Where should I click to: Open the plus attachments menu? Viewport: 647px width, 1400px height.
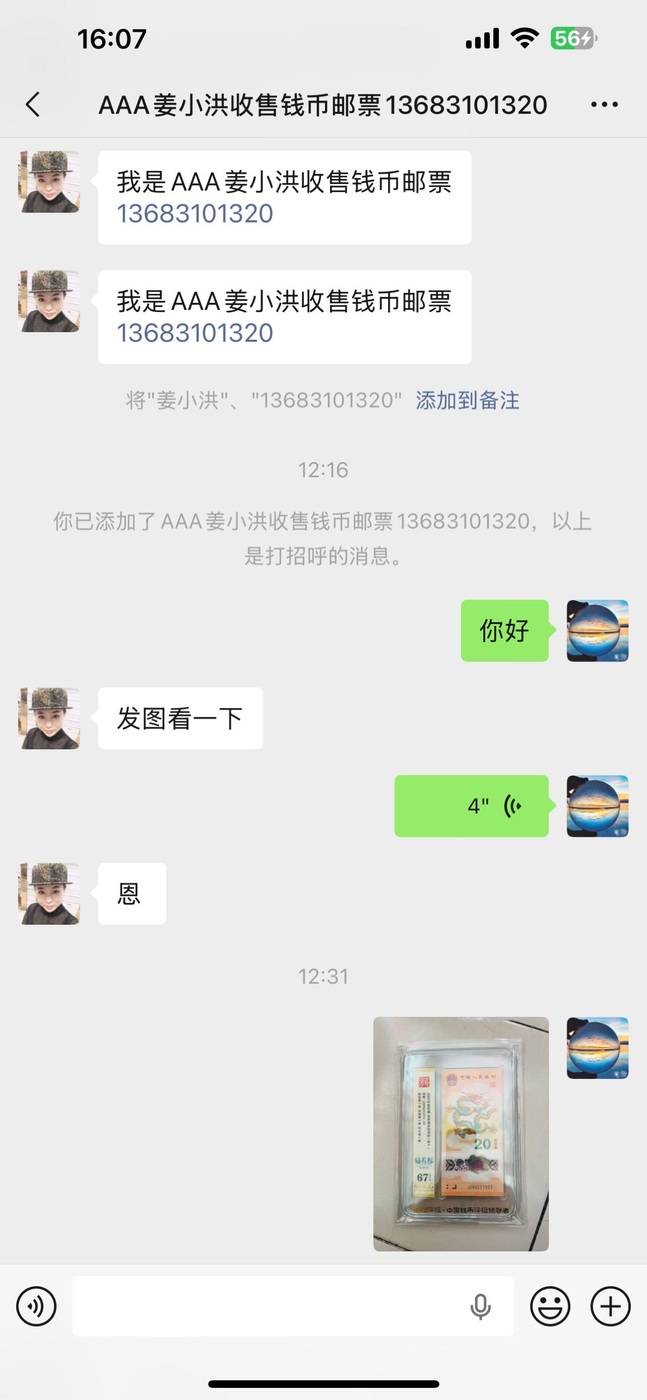pyautogui.click(x=610, y=1306)
